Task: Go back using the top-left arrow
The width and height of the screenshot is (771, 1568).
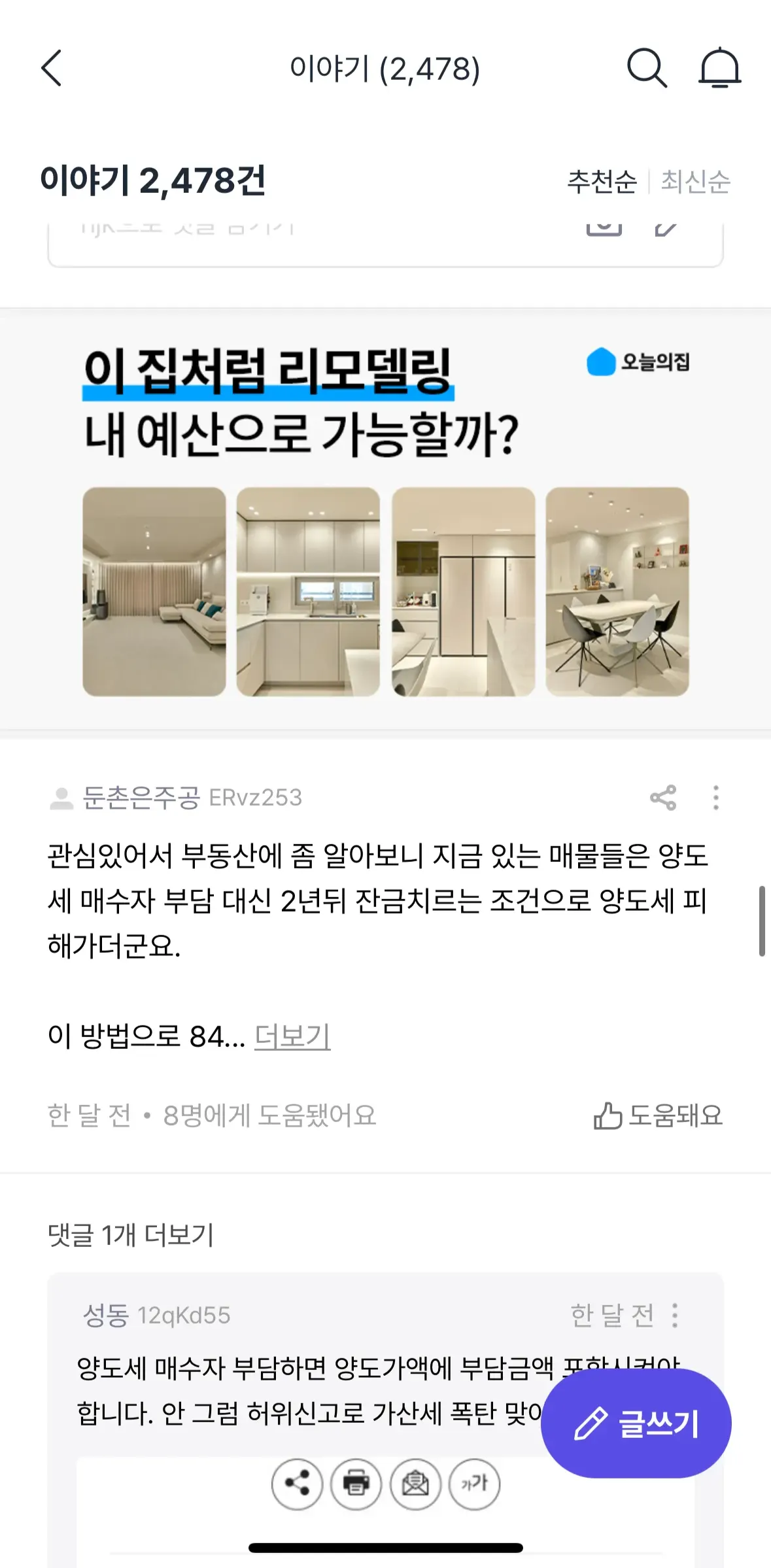Action: tap(52, 68)
